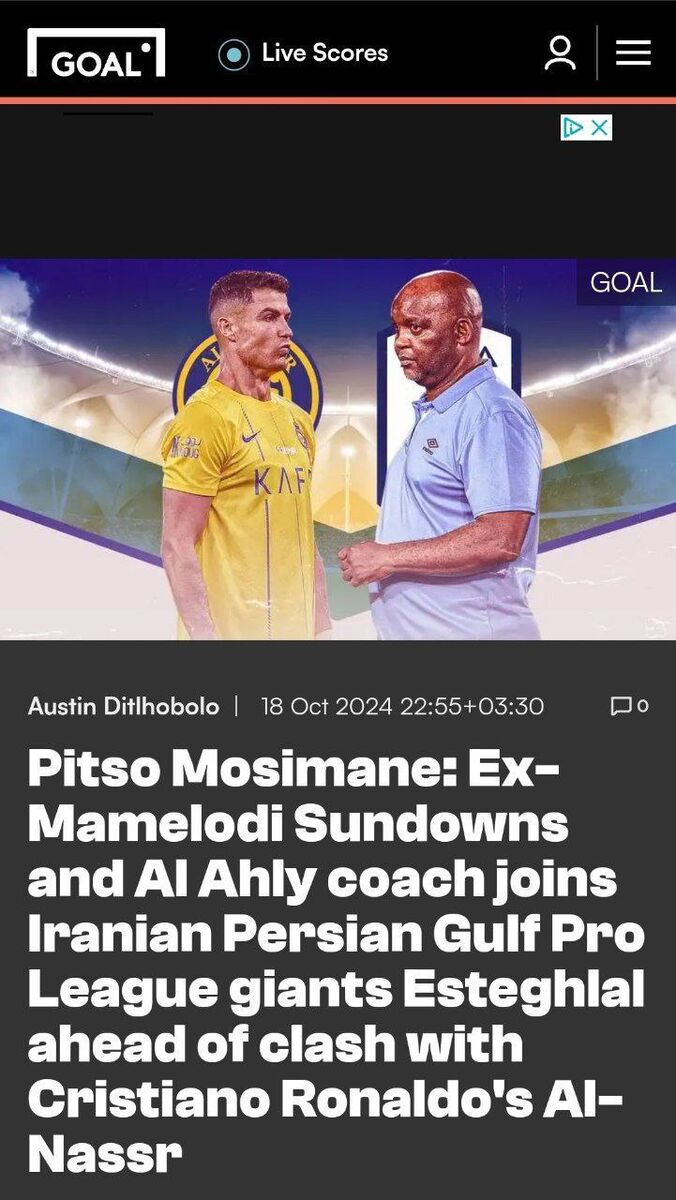Open the article comments
Screen dimensions: 676x1200
pyautogui.click(x=629, y=706)
